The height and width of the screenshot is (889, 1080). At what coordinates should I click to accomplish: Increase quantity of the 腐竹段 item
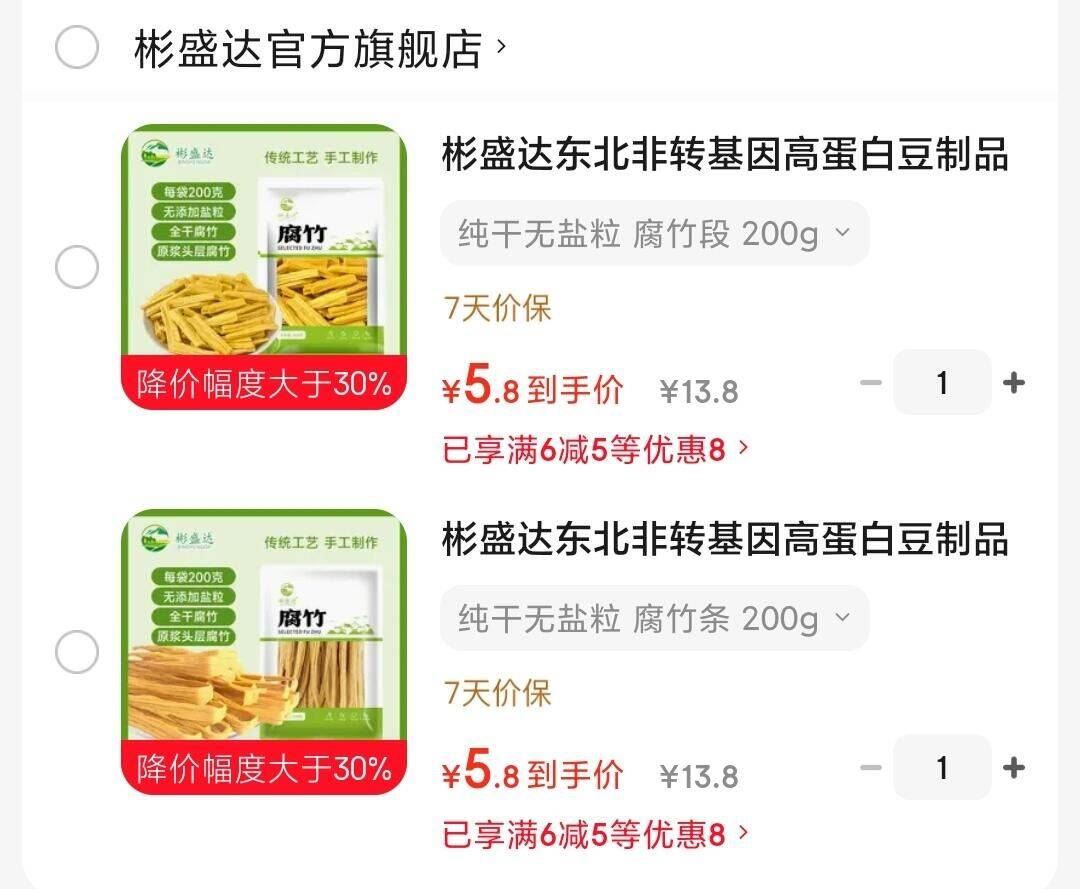[1014, 382]
